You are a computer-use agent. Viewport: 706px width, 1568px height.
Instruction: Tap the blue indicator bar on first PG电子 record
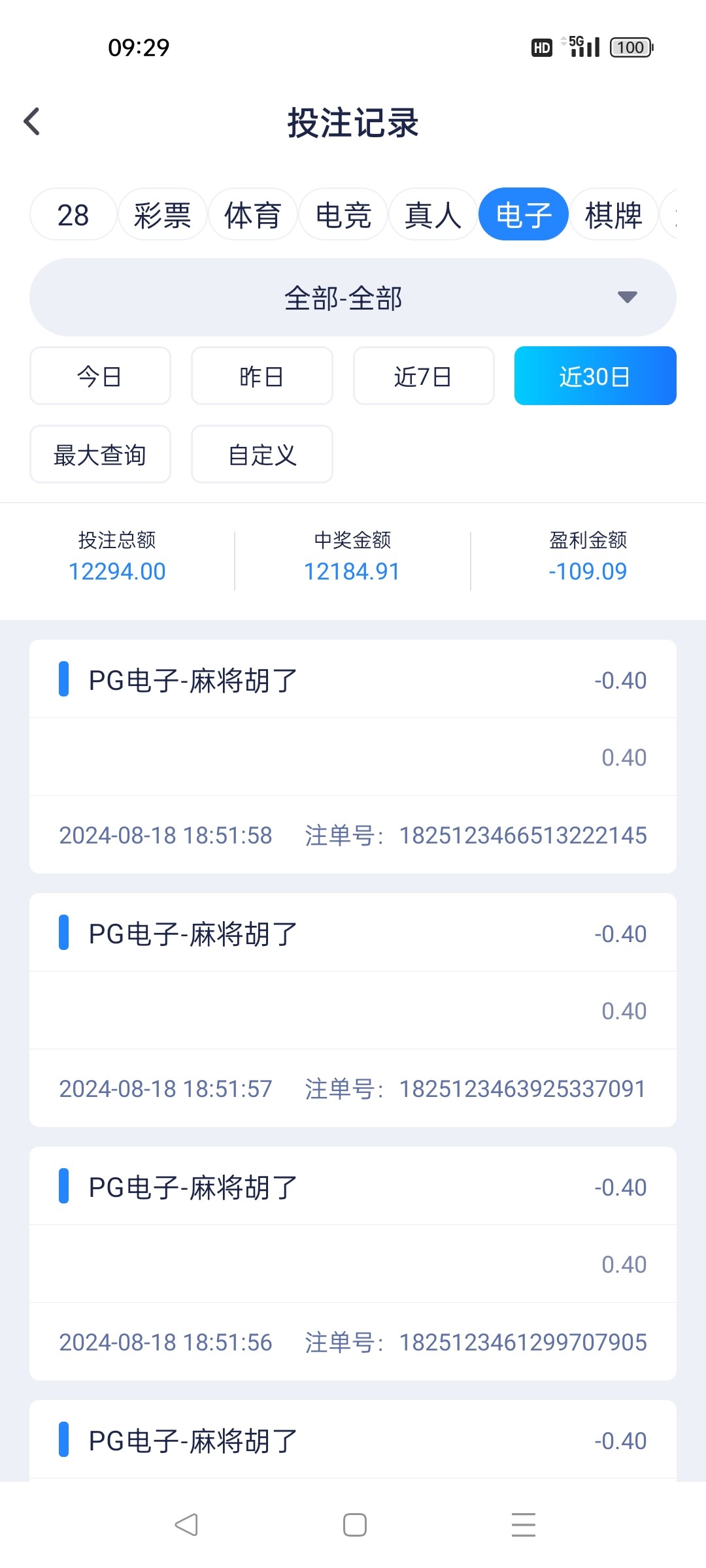pos(63,679)
